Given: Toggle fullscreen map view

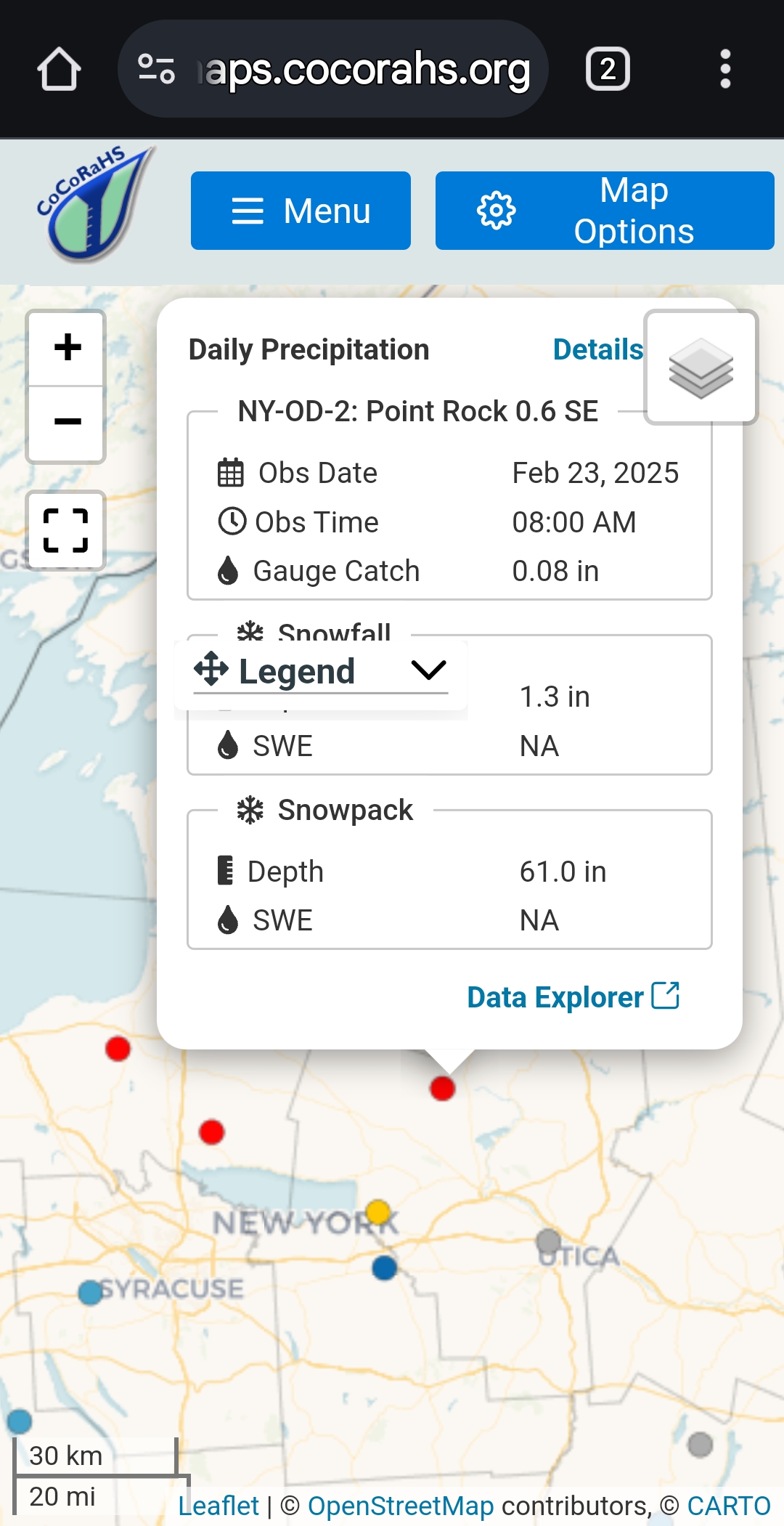Looking at the screenshot, I should click(66, 530).
